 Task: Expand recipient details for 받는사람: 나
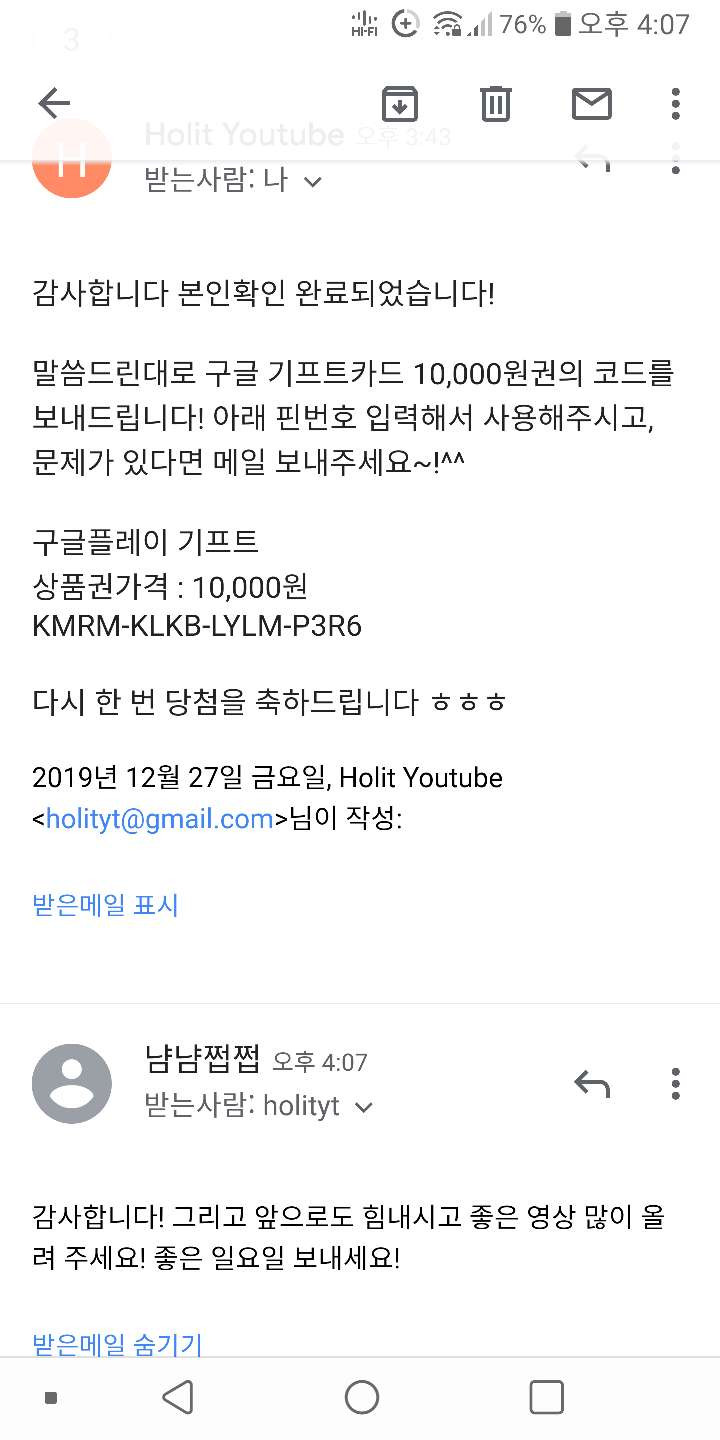point(233,181)
